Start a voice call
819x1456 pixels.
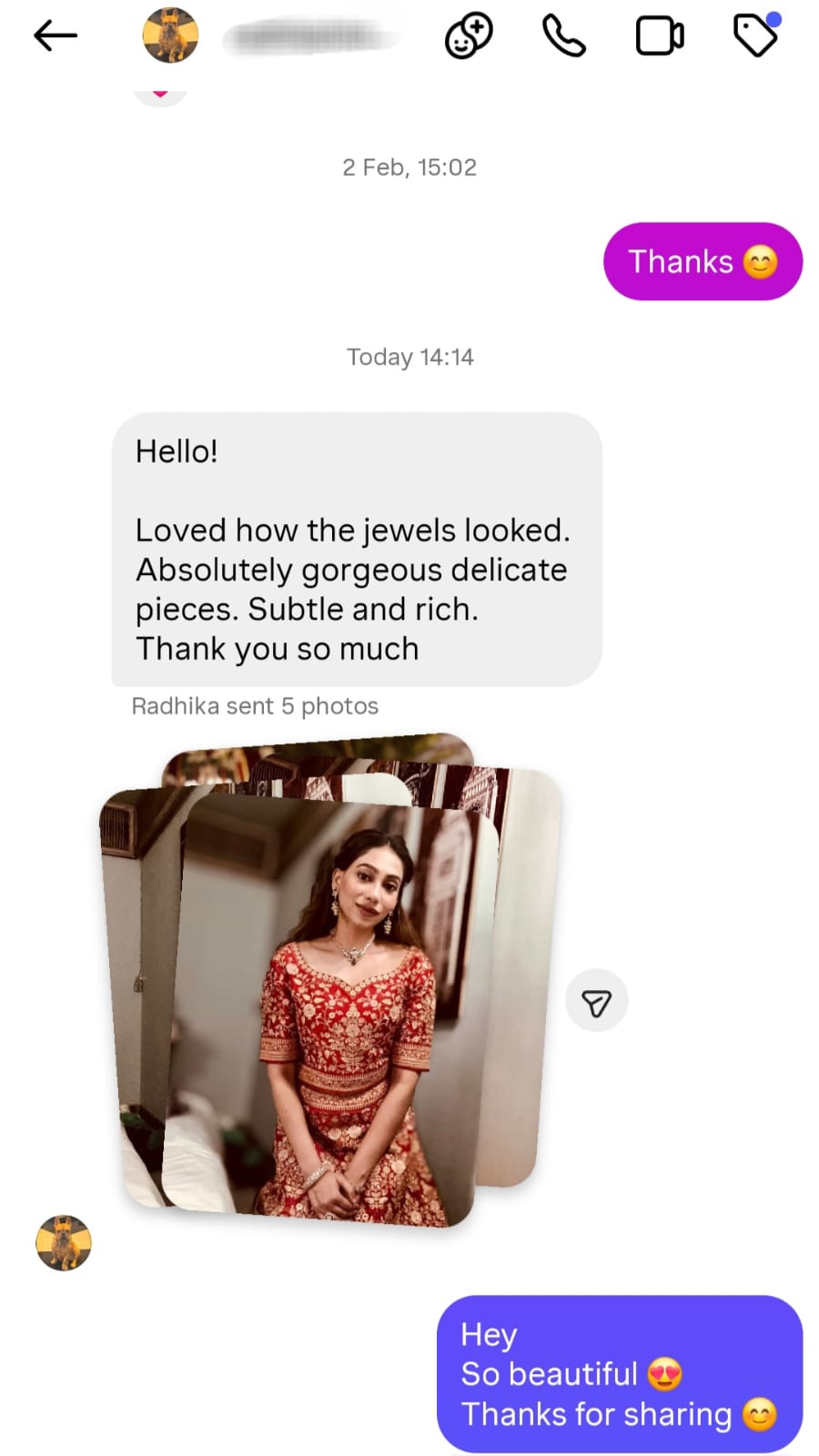[563, 36]
